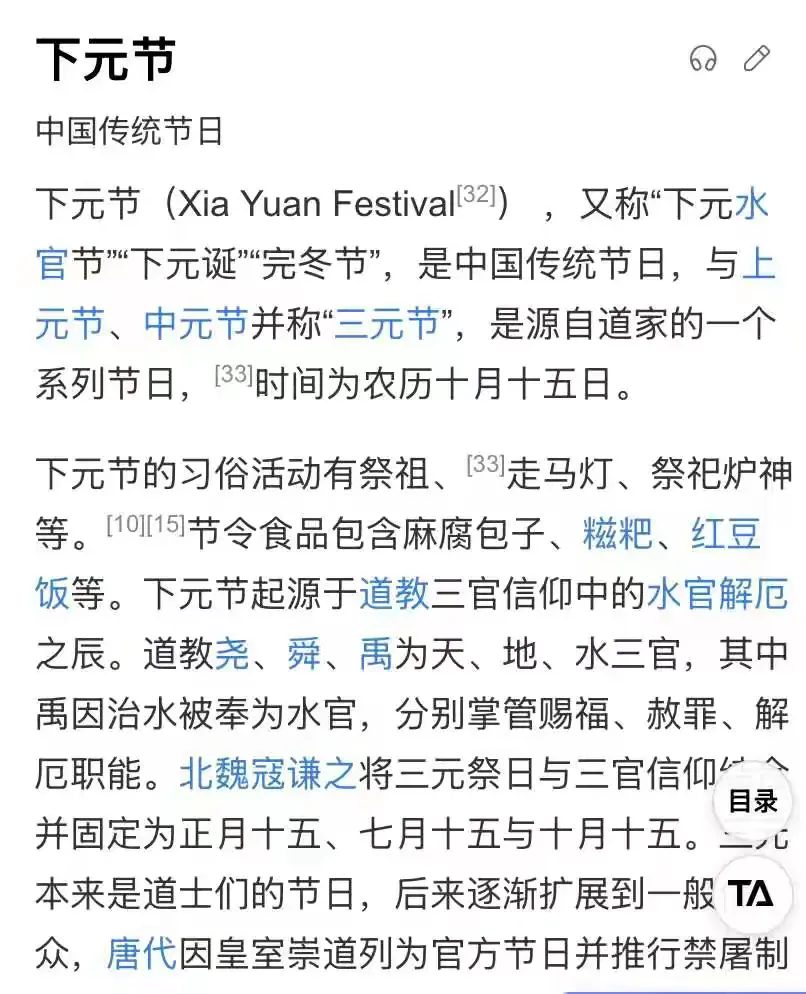View reference 32 after Xia Yuan Festival

(x=476, y=194)
